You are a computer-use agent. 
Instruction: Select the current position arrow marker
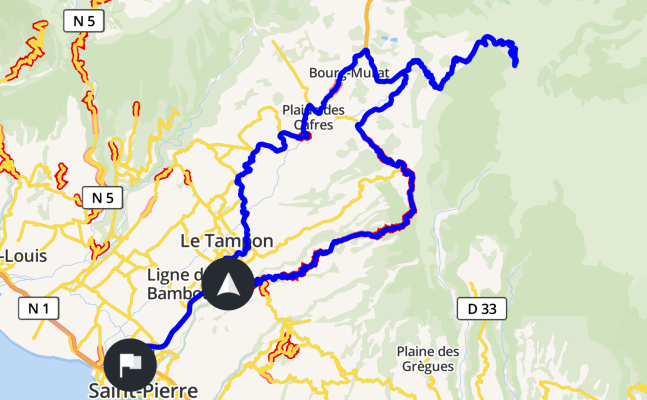pyautogui.click(x=228, y=284)
